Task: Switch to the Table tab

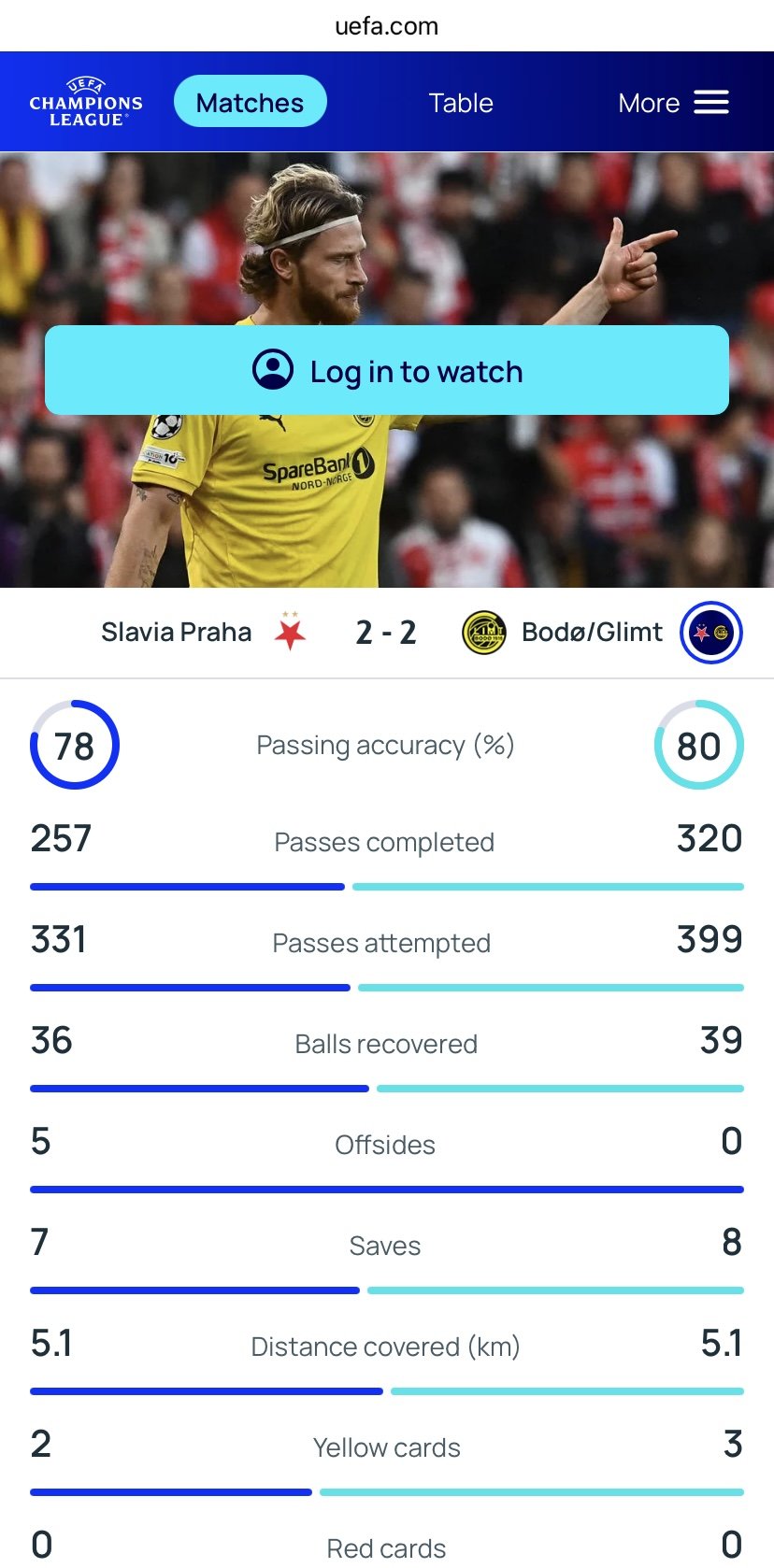Action: click(460, 103)
